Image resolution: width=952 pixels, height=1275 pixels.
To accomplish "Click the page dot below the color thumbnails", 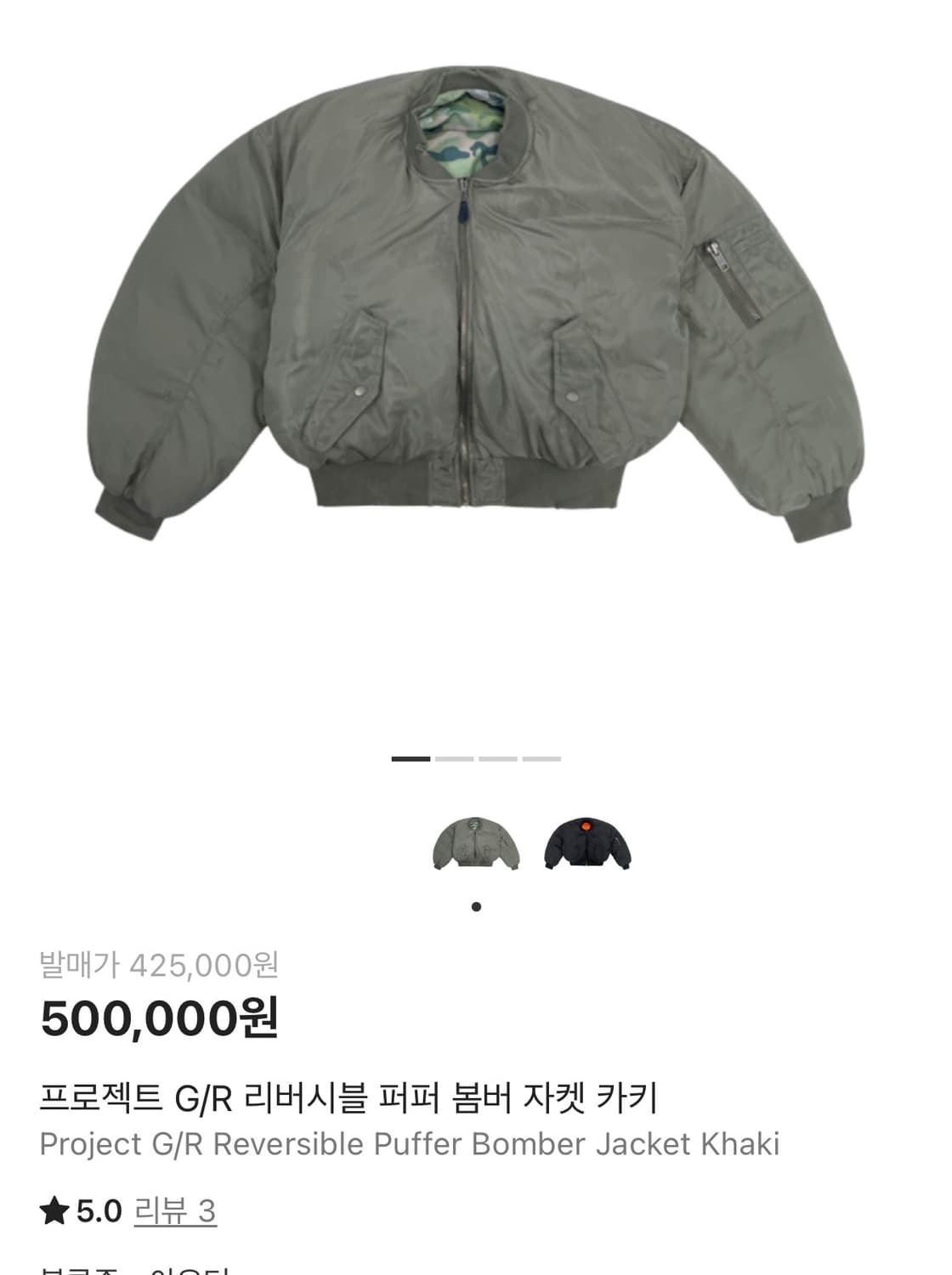I will pyautogui.click(x=478, y=908).
